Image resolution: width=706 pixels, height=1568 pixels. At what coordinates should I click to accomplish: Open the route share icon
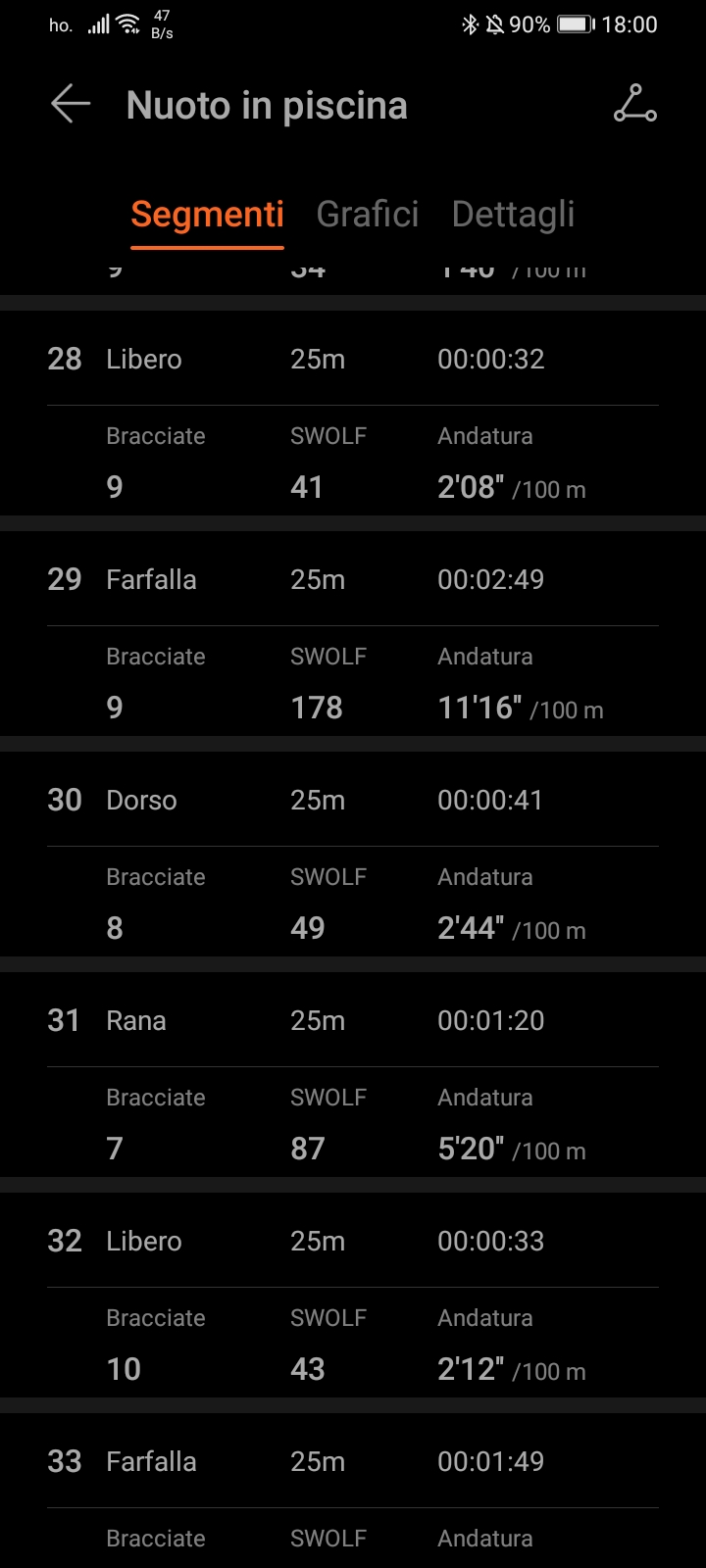pos(635,104)
